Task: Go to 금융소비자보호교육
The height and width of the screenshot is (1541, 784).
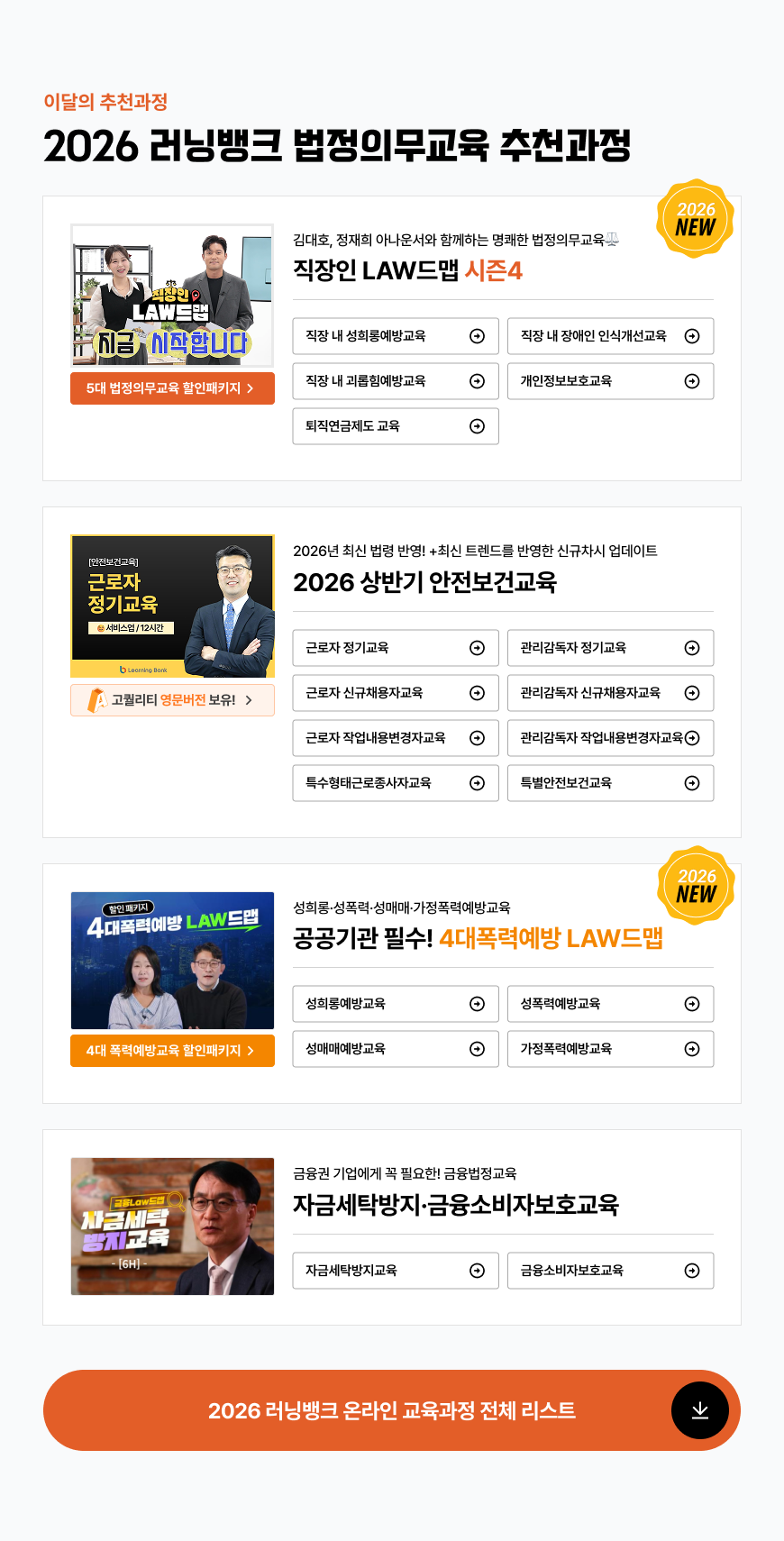Action: point(610,1271)
